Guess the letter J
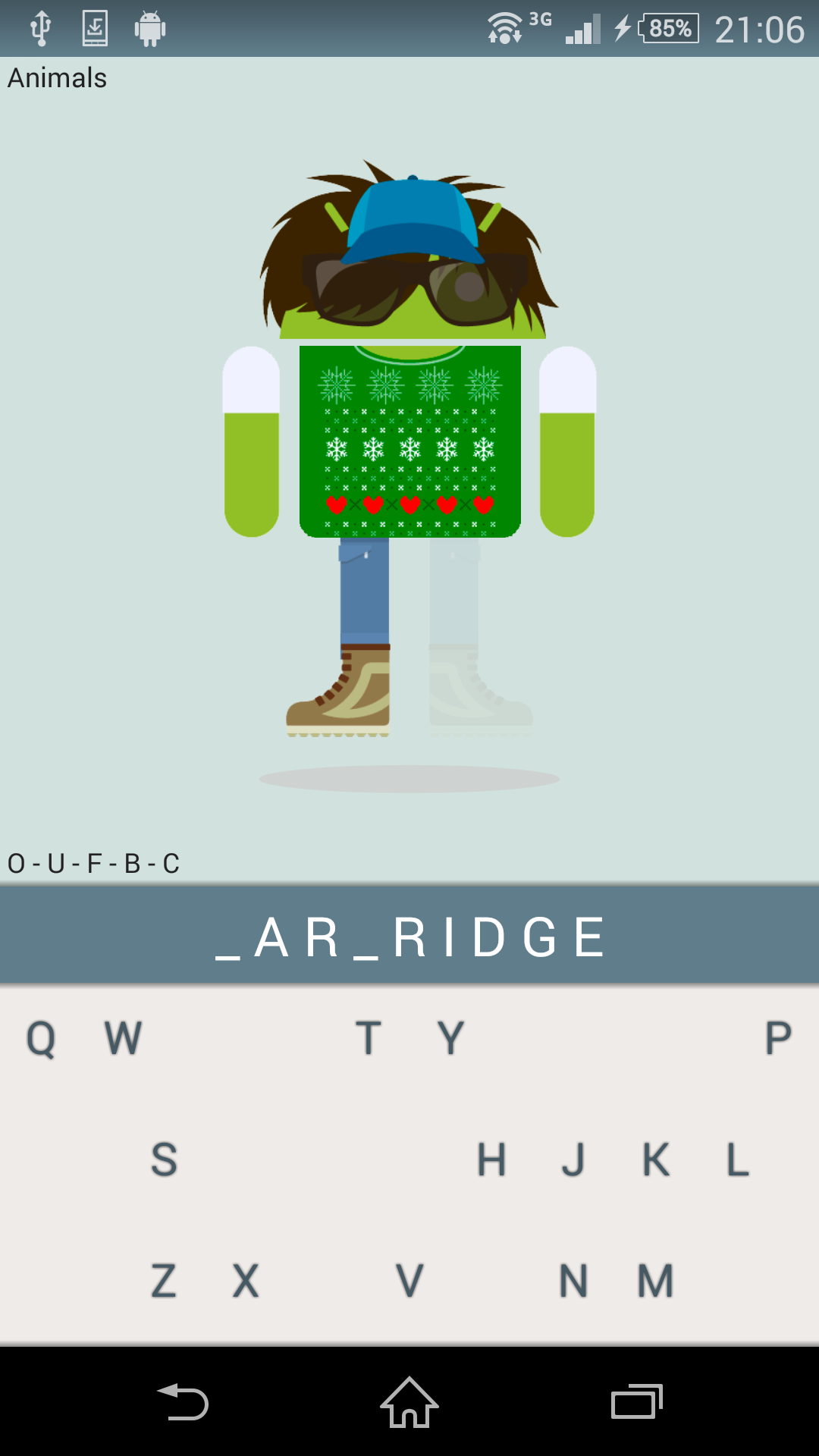This screenshot has width=819, height=1456. (573, 1159)
